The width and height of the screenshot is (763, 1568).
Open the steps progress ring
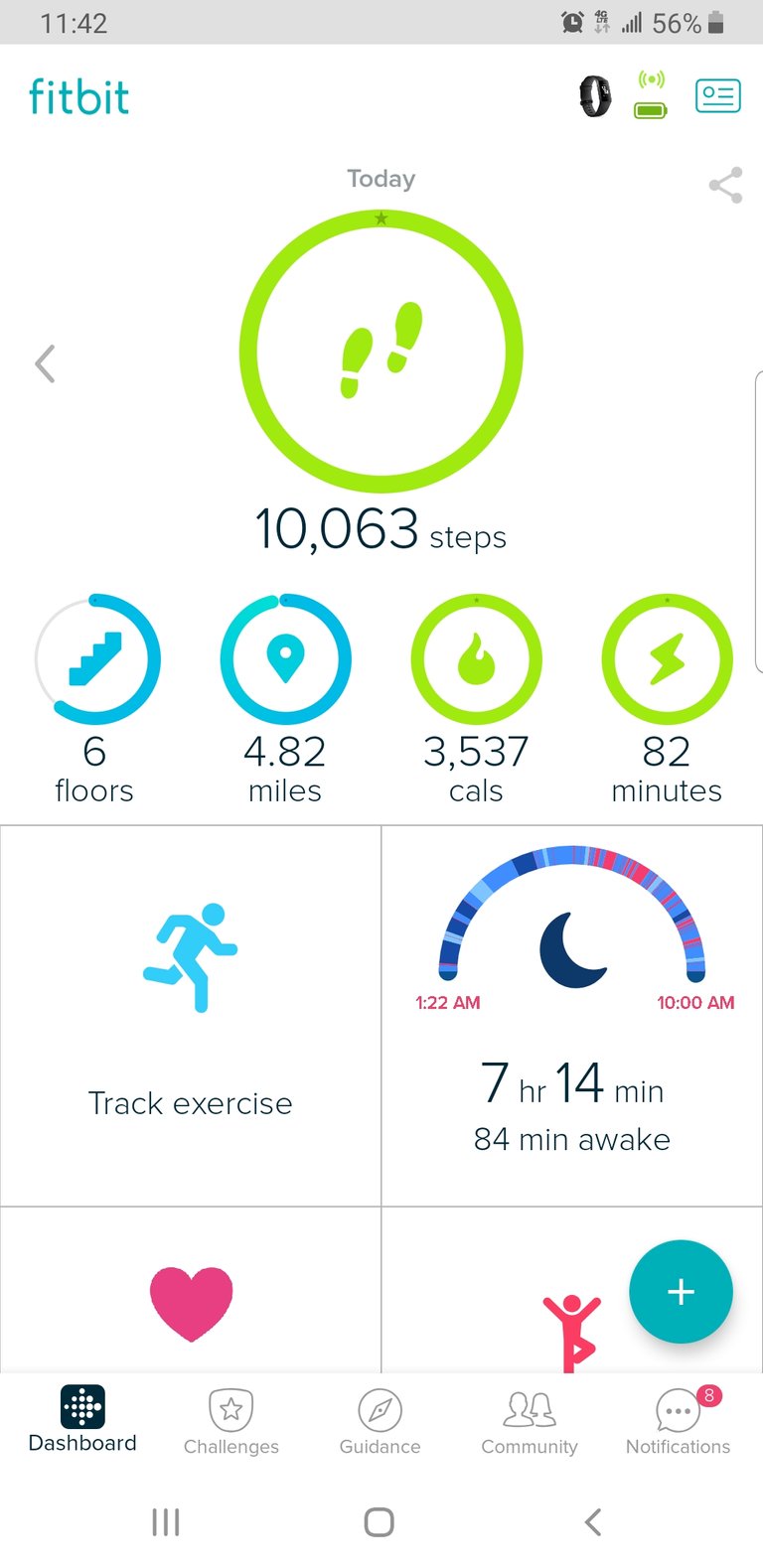click(381, 352)
